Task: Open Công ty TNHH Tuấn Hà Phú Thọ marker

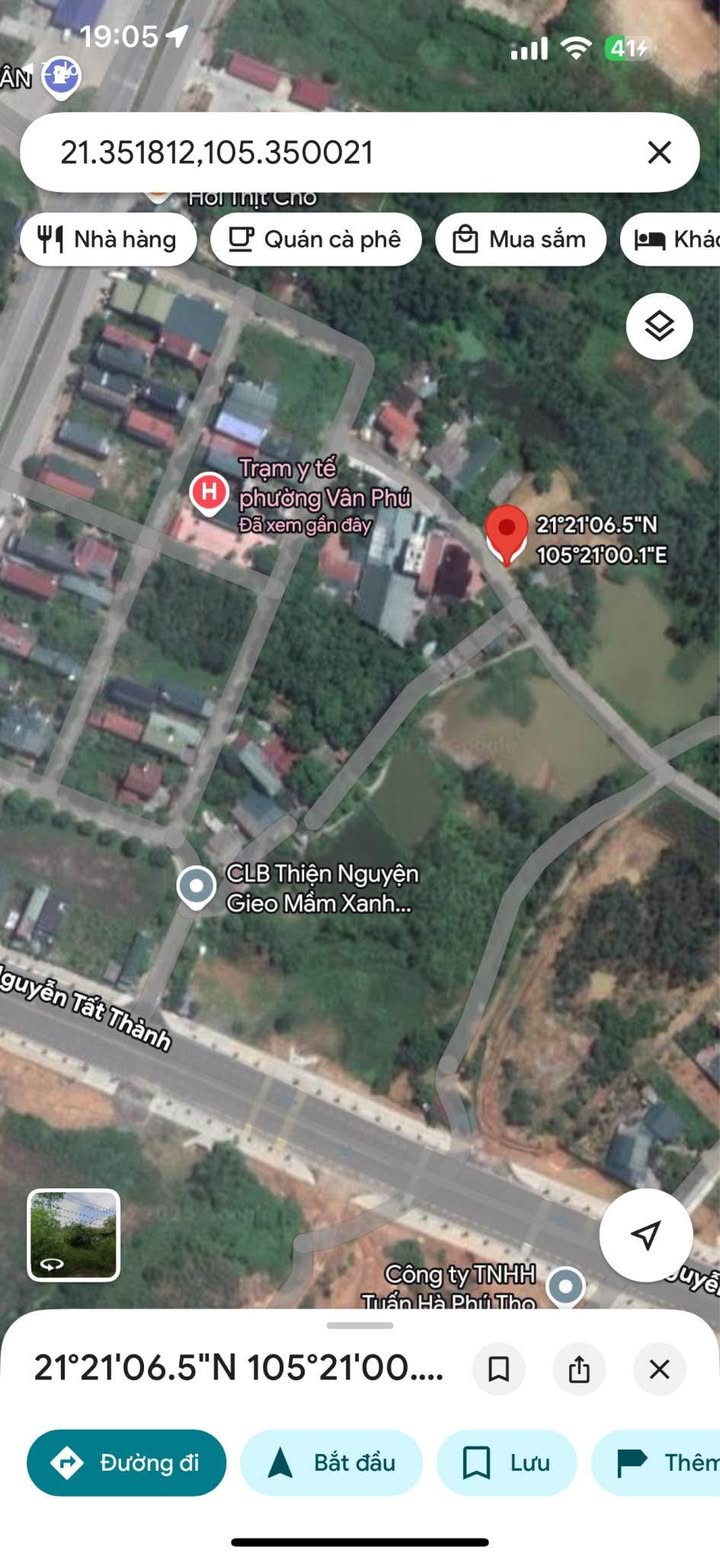Action: [566, 1286]
